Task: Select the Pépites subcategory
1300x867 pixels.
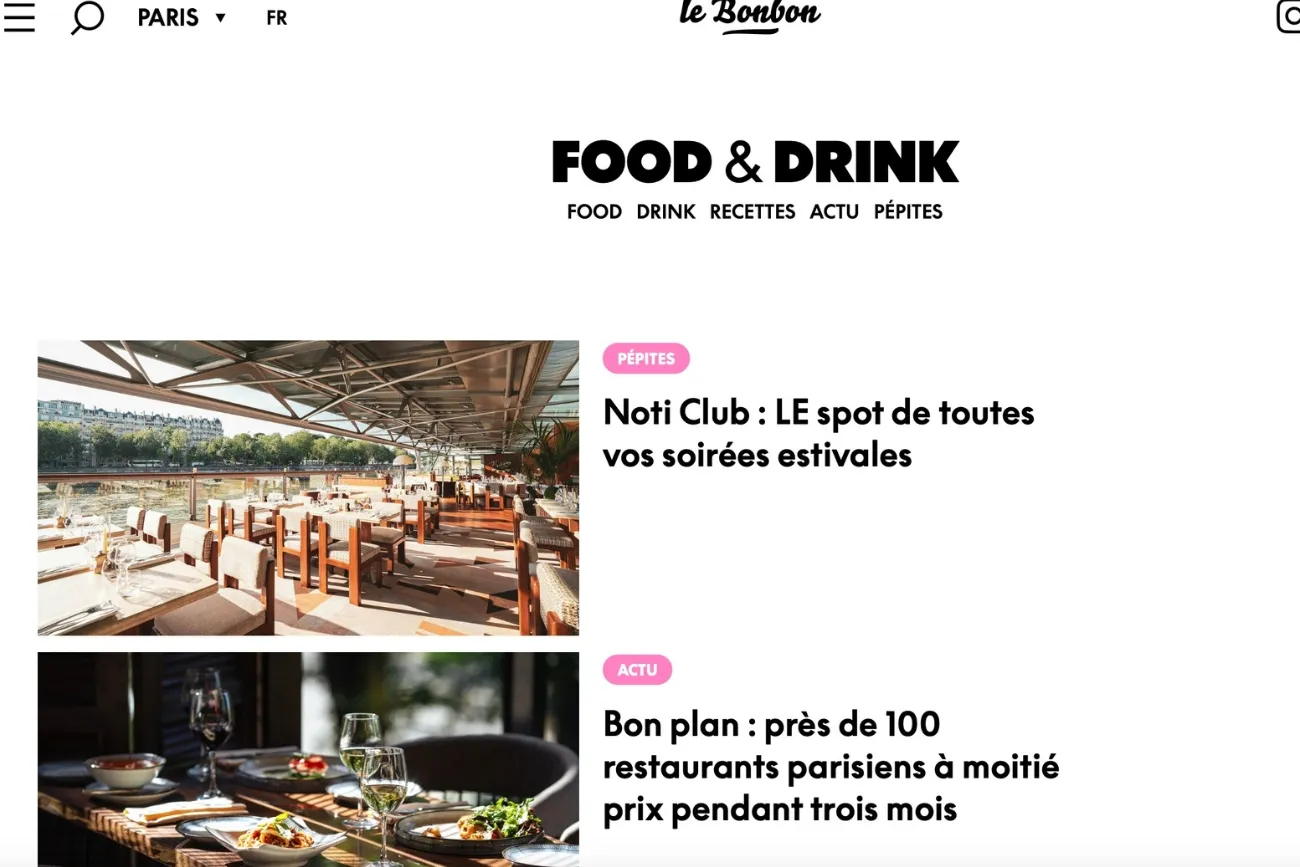Action: pyautogui.click(x=908, y=211)
